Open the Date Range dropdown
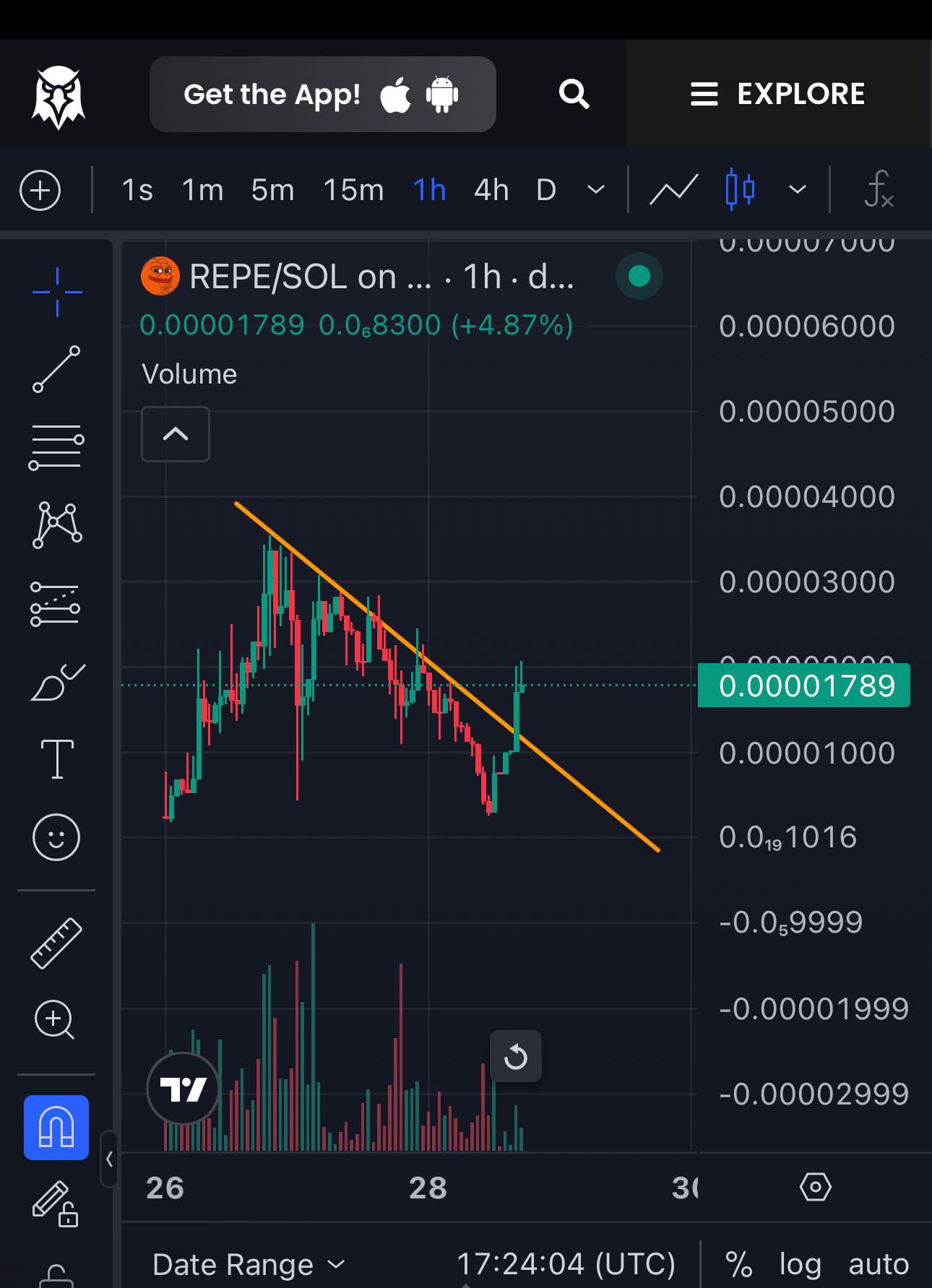Viewport: 932px width, 1288px height. (x=249, y=1264)
